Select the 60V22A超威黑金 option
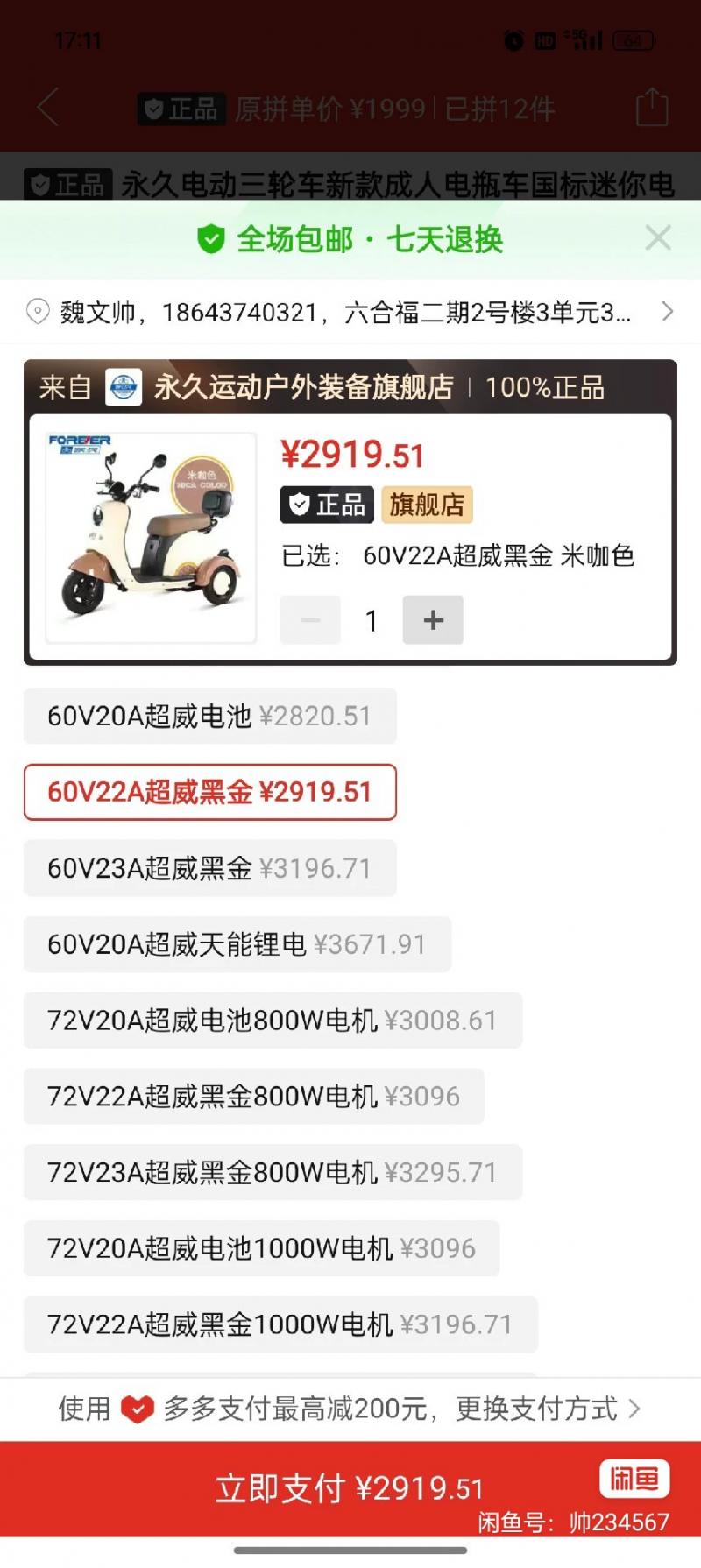Image resolution: width=701 pixels, height=1568 pixels. 210,793
